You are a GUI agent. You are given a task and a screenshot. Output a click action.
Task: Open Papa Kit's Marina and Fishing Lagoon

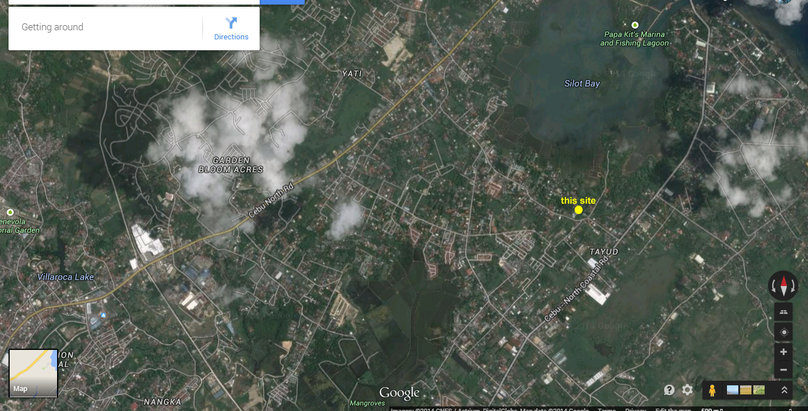(634, 25)
